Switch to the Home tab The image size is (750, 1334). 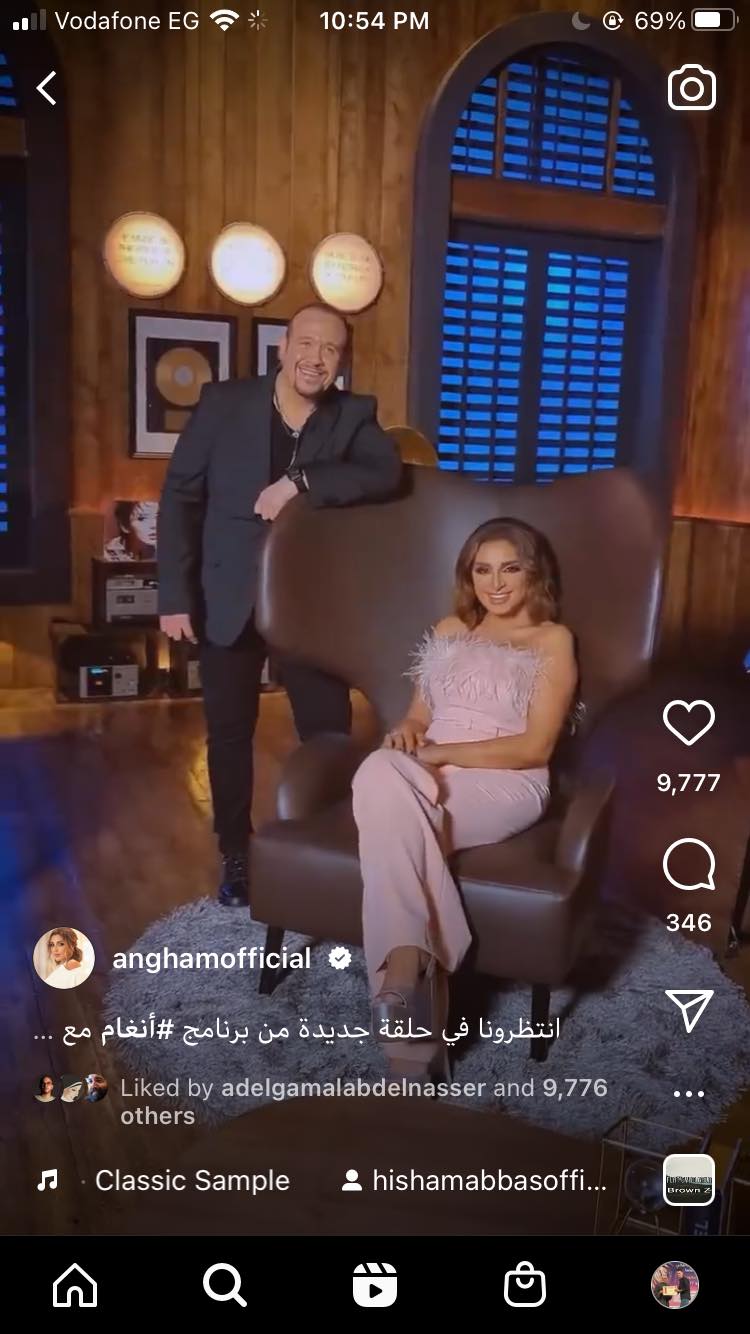(76, 1285)
